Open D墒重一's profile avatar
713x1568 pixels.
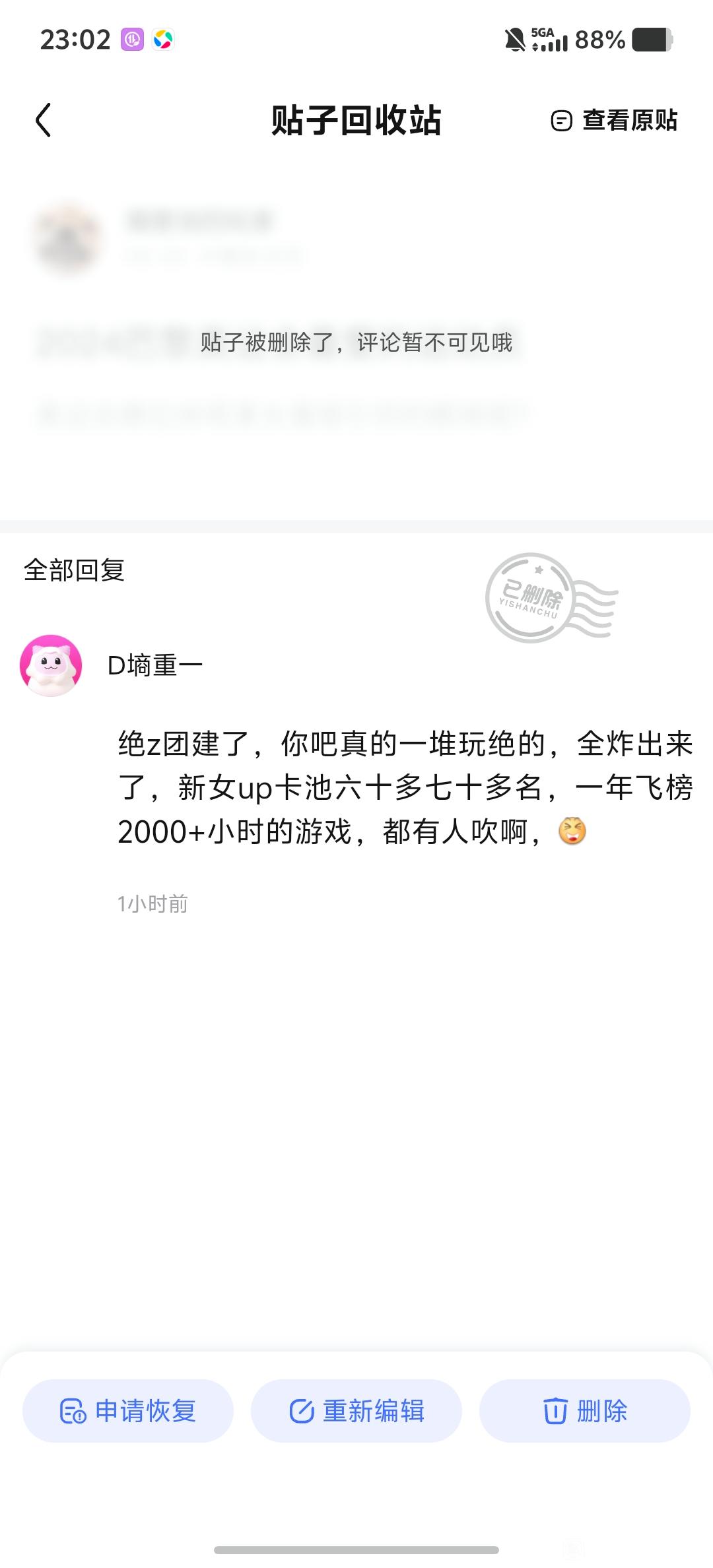51,665
